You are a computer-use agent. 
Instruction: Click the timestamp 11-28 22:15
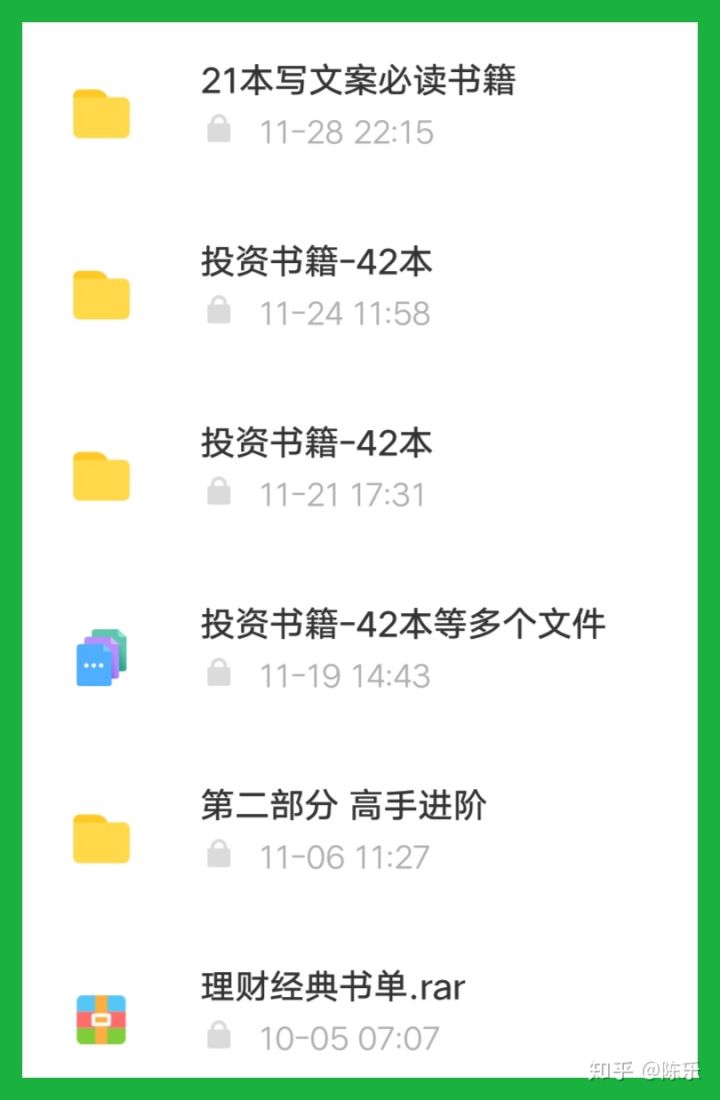(x=345, y=131)
